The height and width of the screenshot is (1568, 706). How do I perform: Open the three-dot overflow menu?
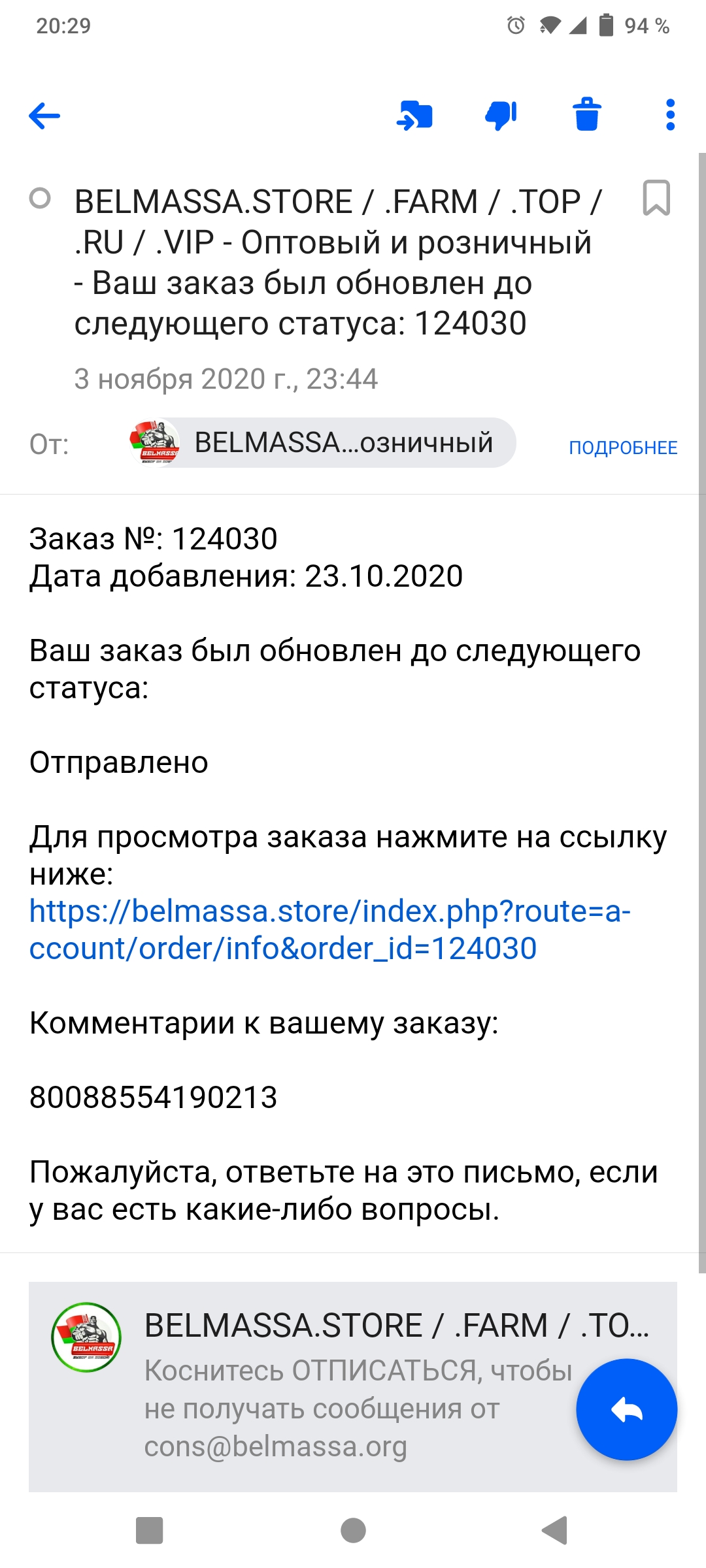670,115
